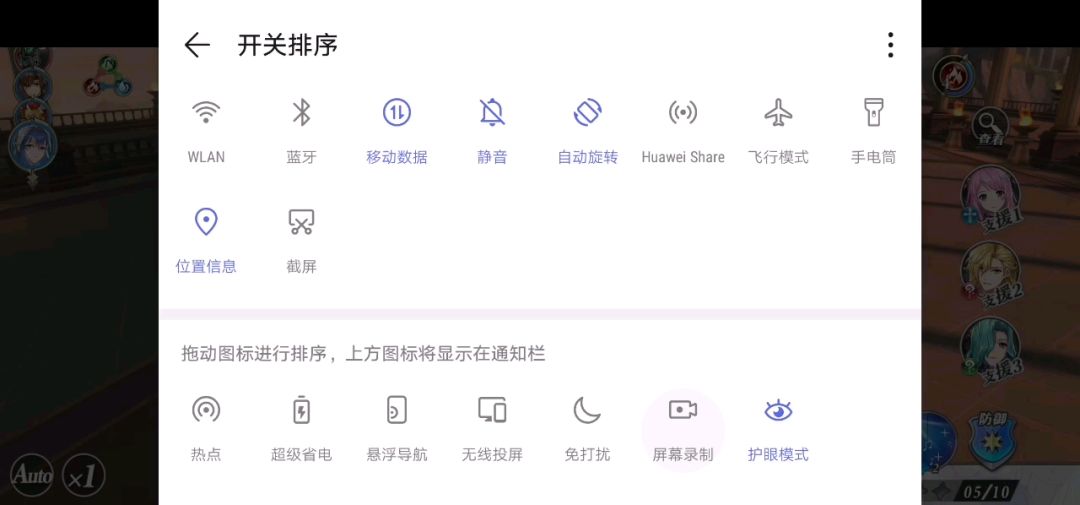1080x505 pixels.
Task: Tap the 护眼模式 eye comfort icon
Action: (x=778, y=410)
